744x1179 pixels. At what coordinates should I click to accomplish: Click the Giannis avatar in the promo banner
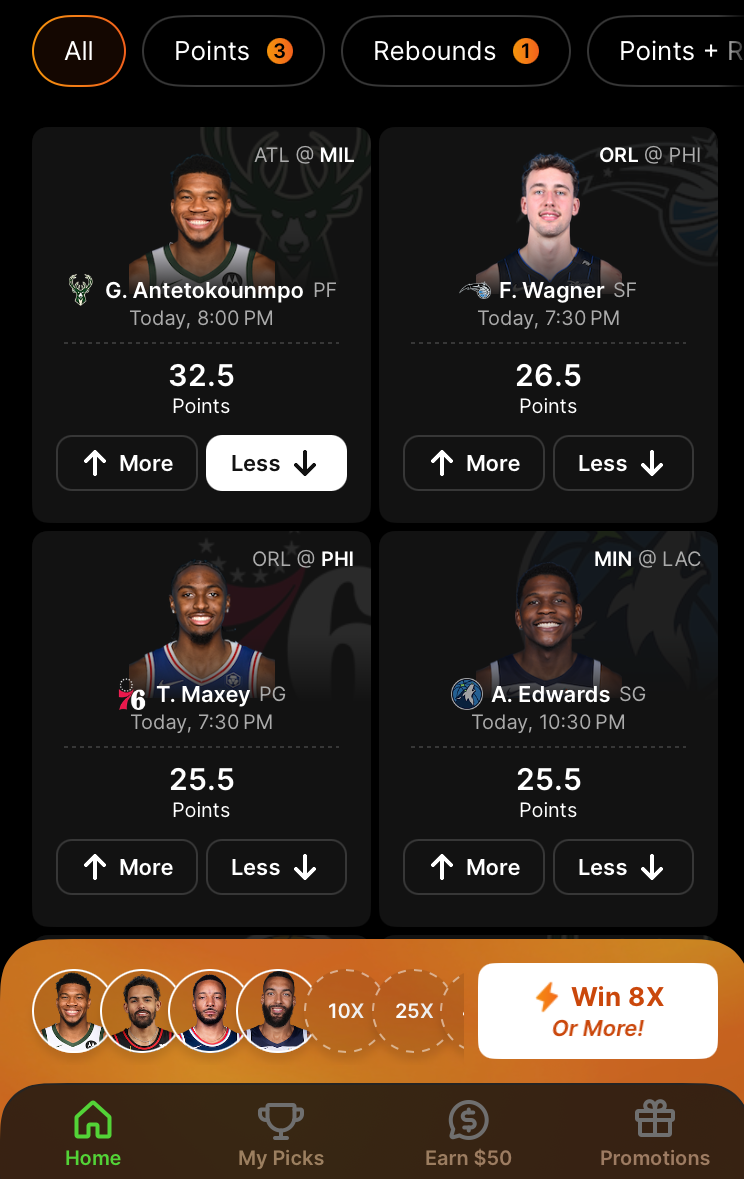click(71, 1011)
